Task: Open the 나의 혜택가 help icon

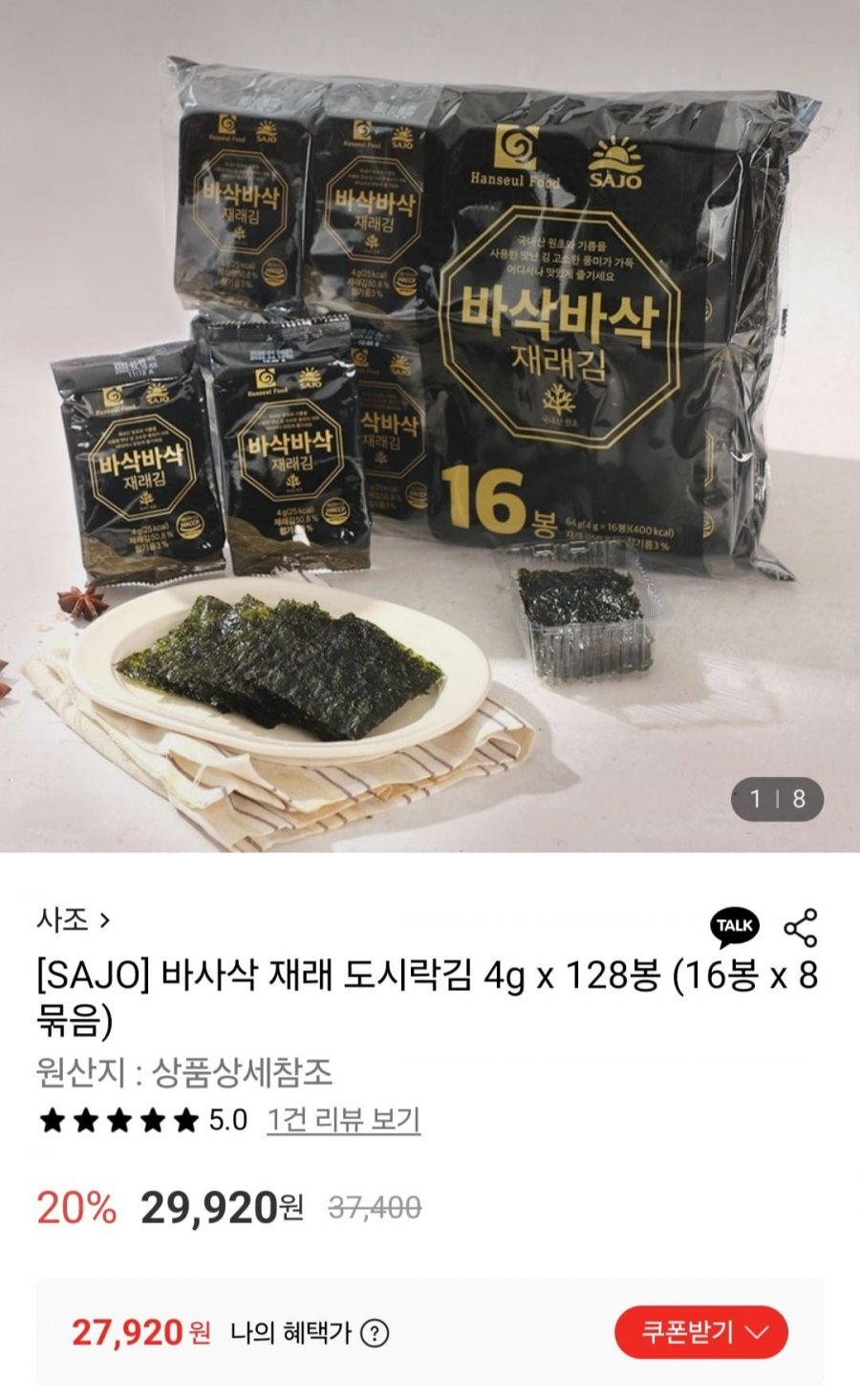Action: pos(375,1333)
